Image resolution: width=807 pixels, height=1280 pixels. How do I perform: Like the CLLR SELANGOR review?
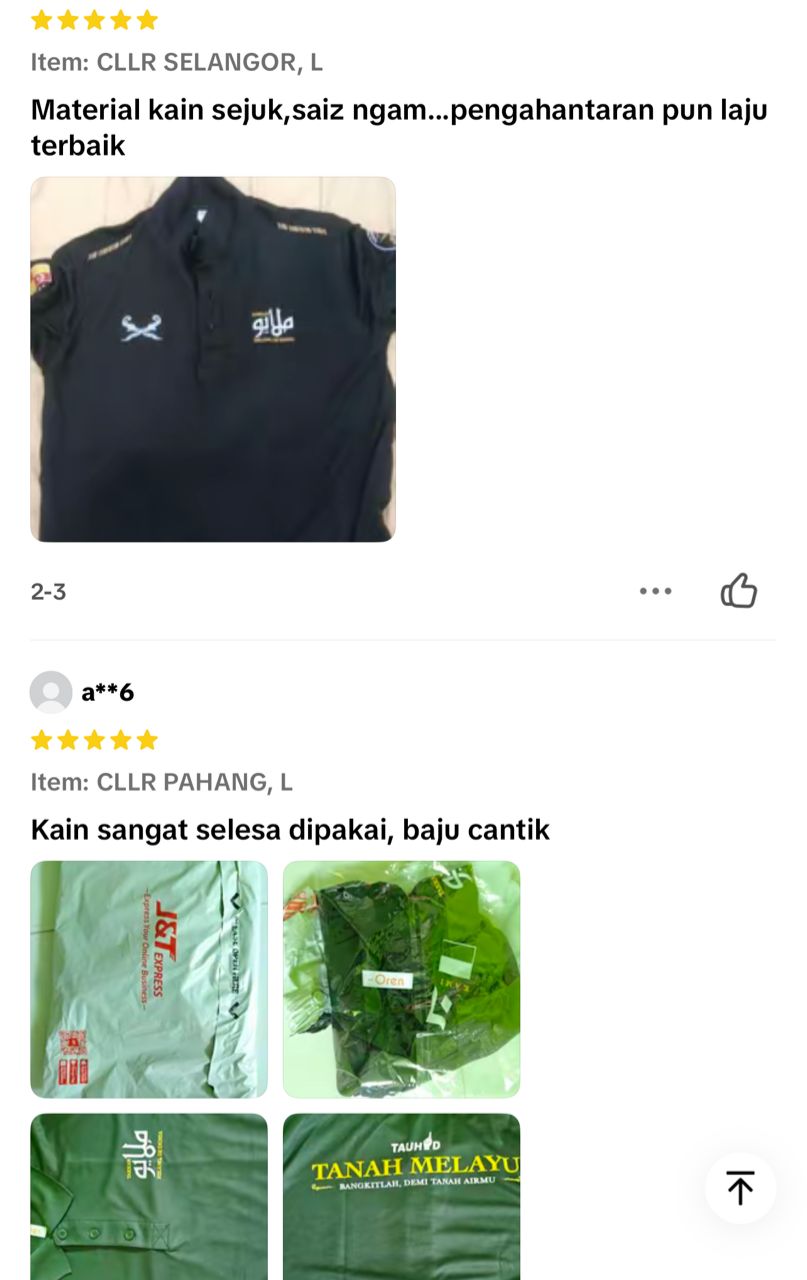(x=739, y=591)
